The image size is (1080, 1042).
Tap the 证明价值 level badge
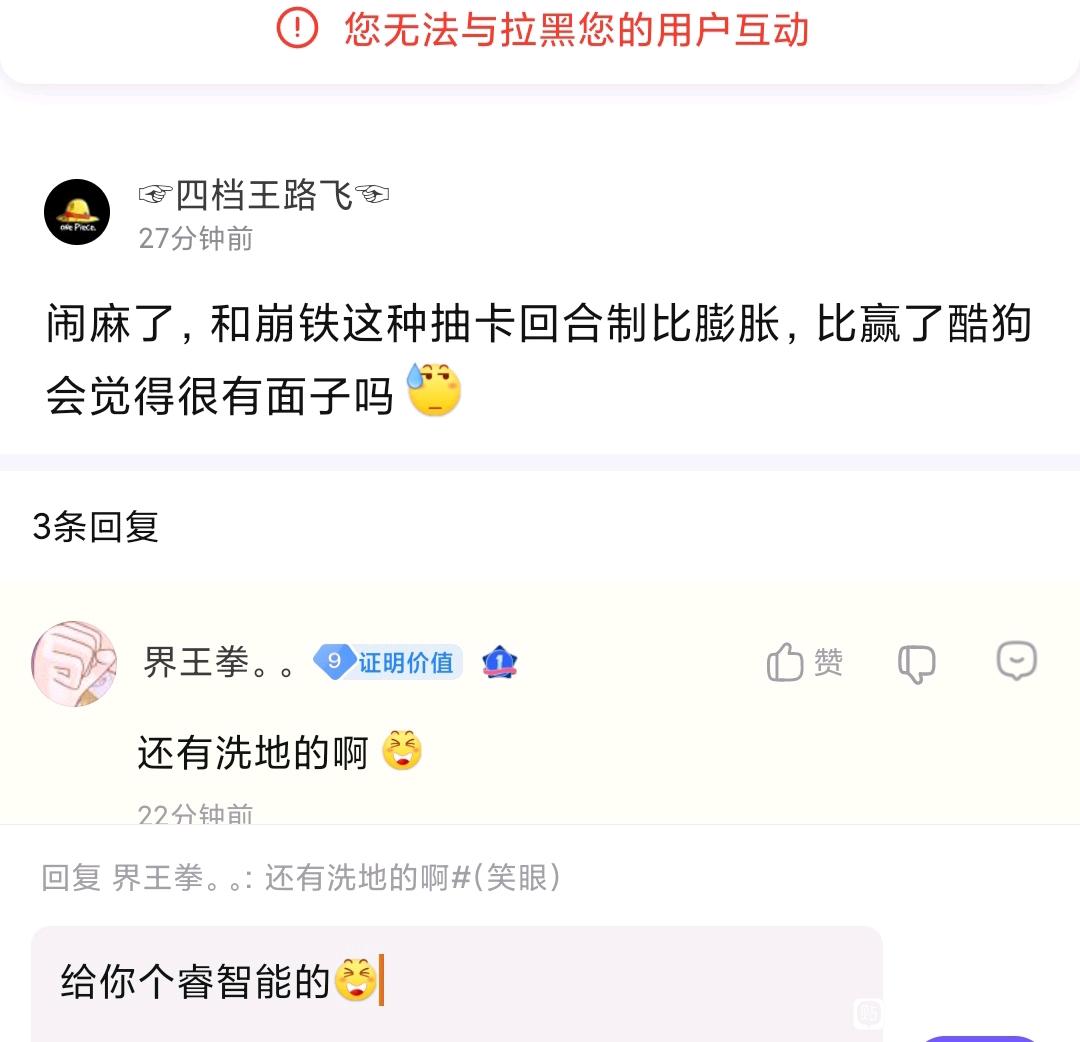pyautogui.click(x=388, y=662)
